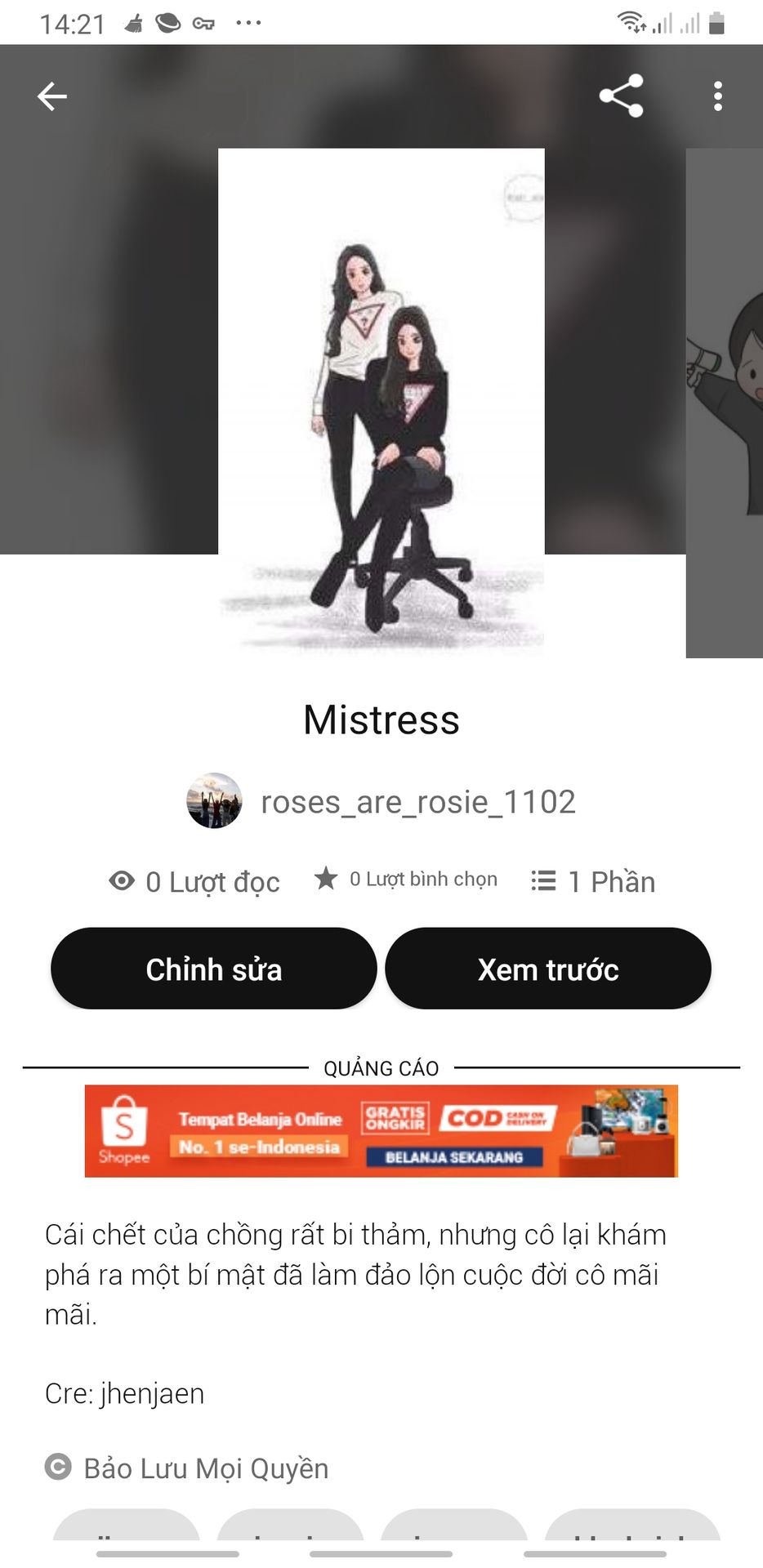Open the three-dot overflow menu
The image size is (763, 1568).
pyautogui.click(x=717, y=96)
